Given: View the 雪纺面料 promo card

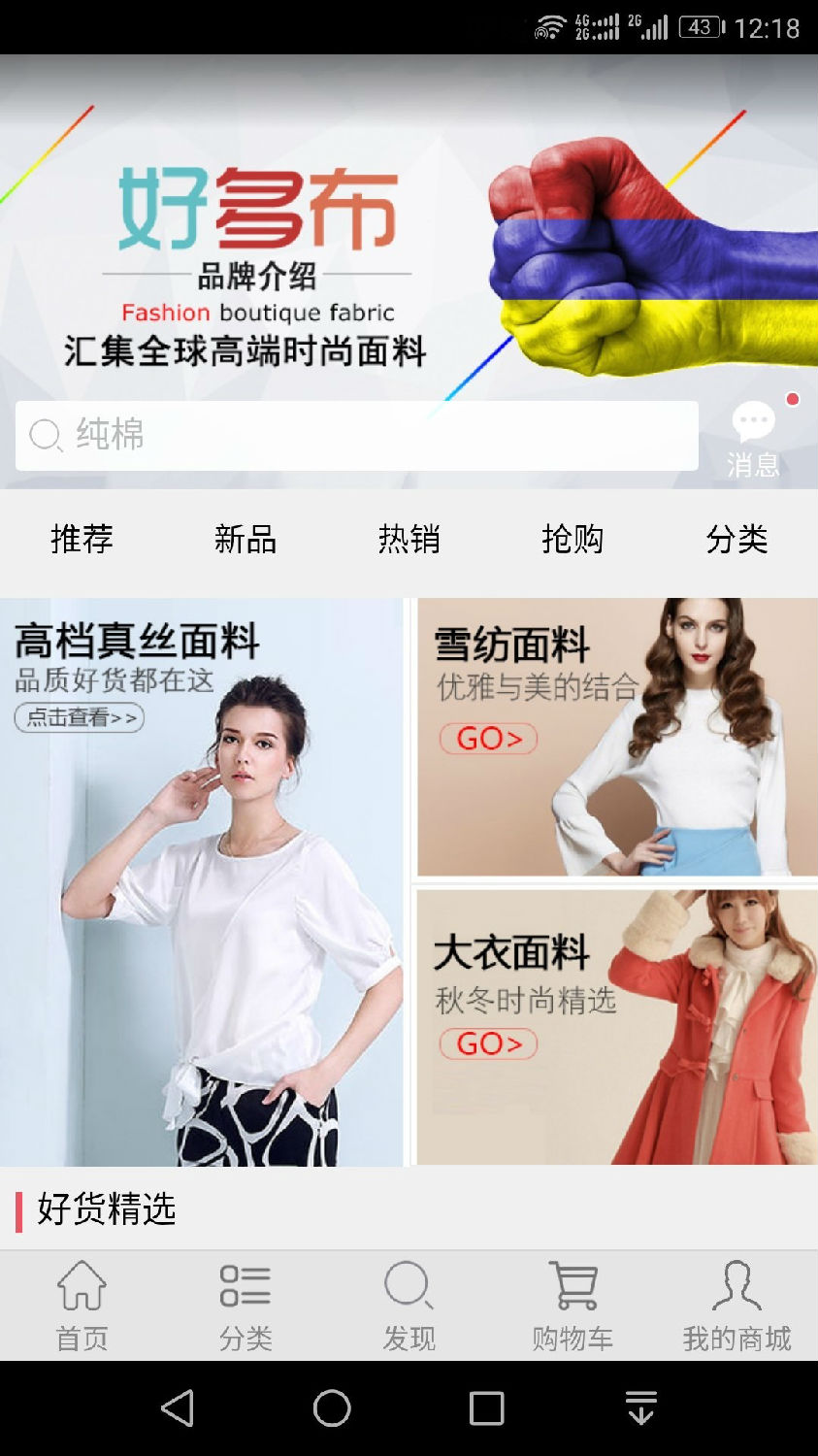Looking at the screenshot, I should tap(617, 738).
